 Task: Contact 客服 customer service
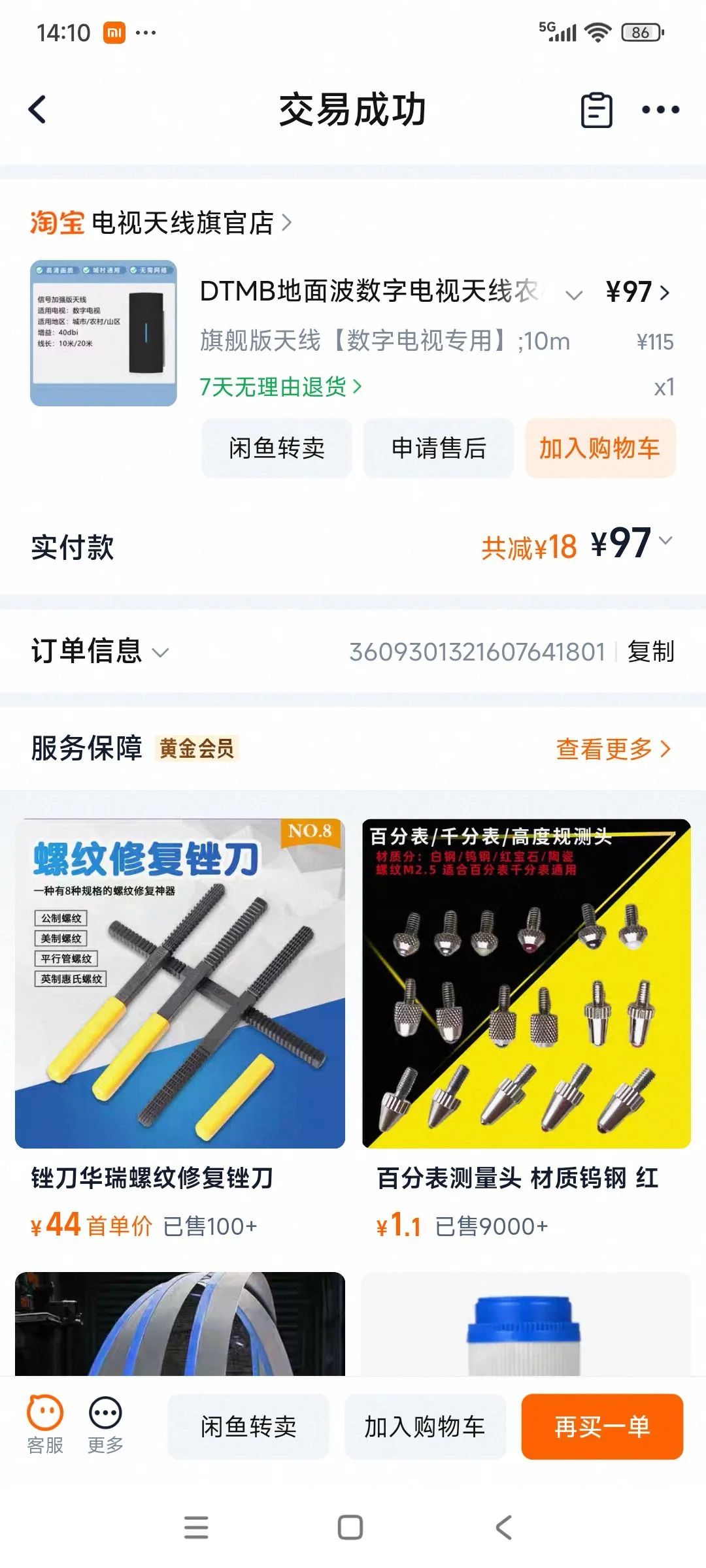coord(45,1426)
